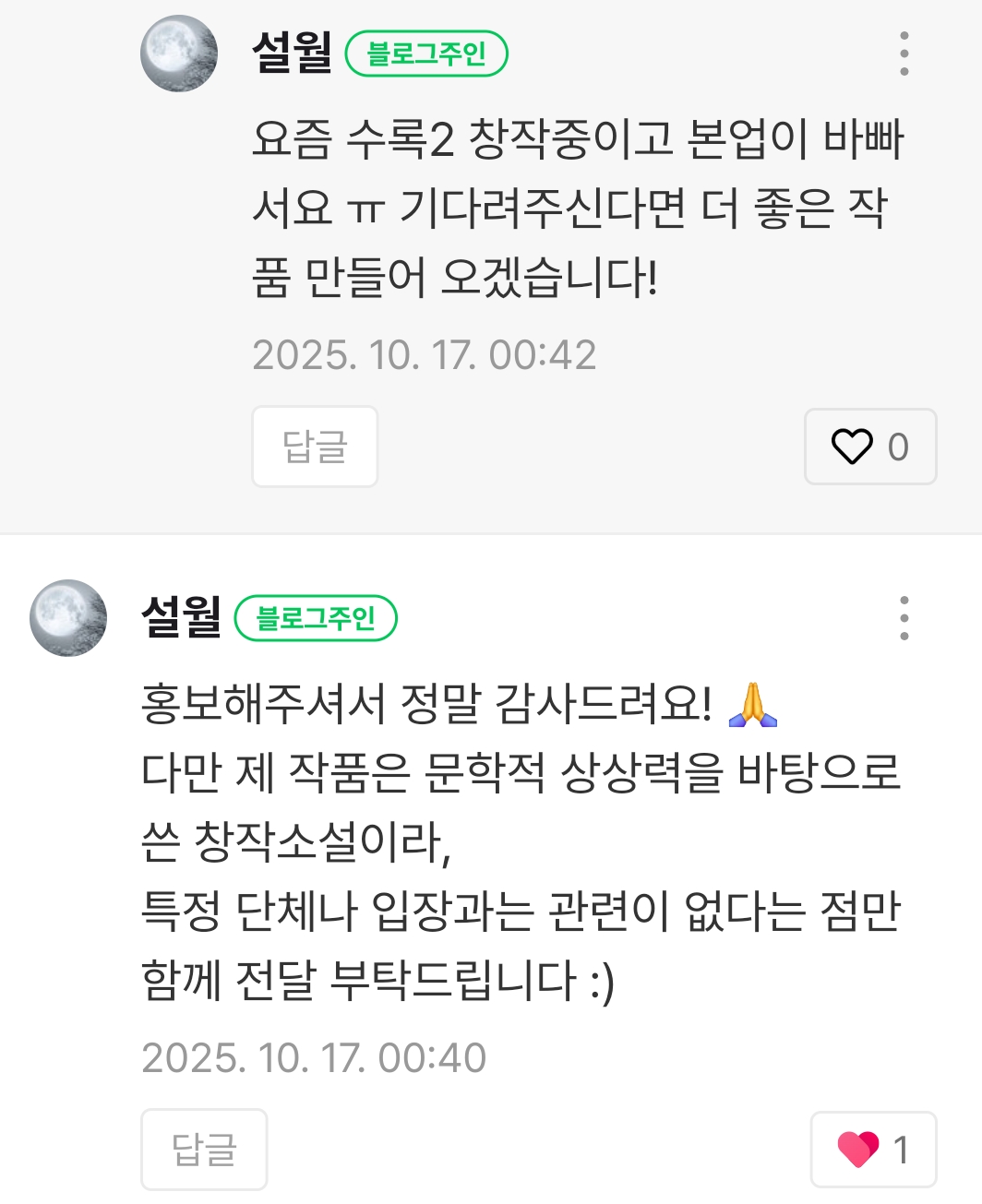
Task: Unlike the 00:40 comment with one heart
Action: point(872,1150)
